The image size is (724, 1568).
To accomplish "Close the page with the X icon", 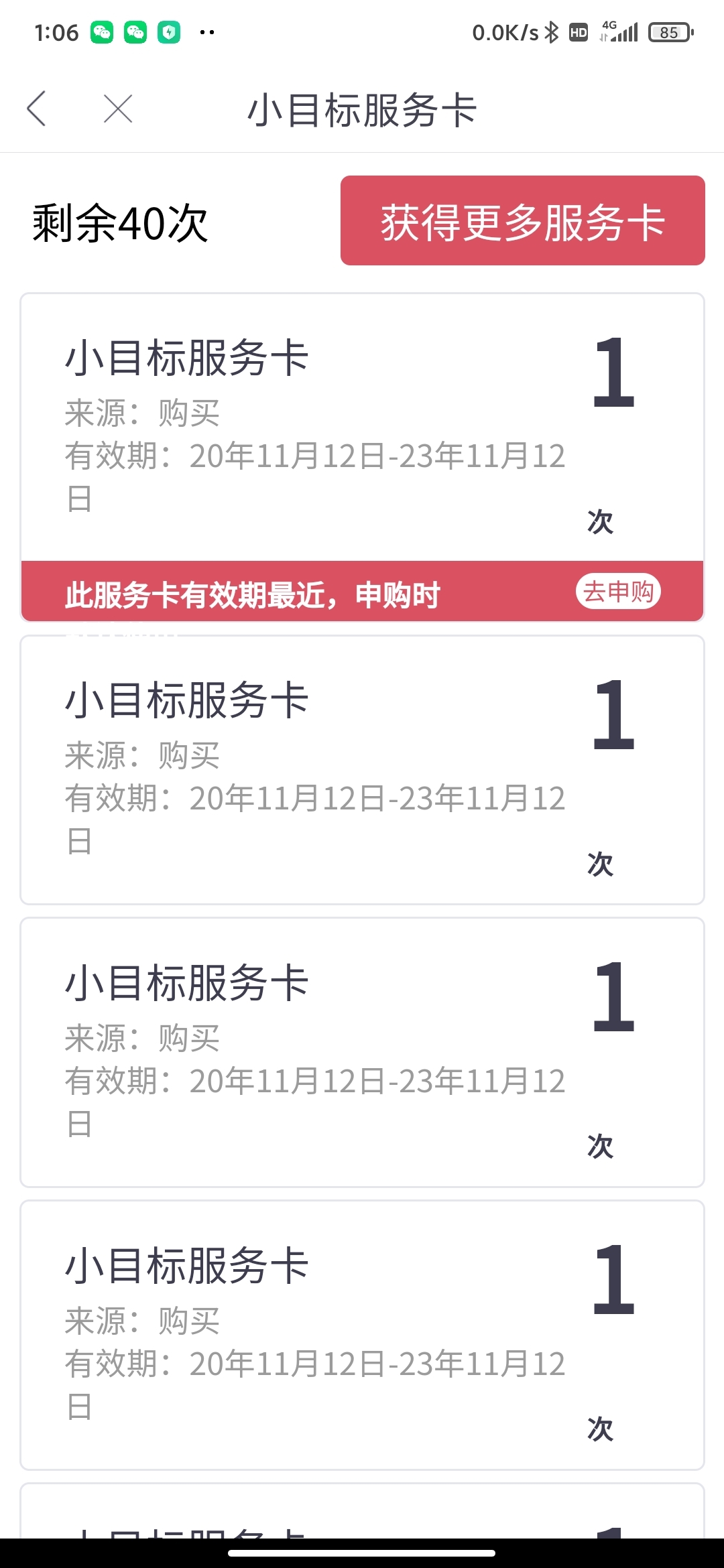I will pyautogui.click(x=118, y=109).
